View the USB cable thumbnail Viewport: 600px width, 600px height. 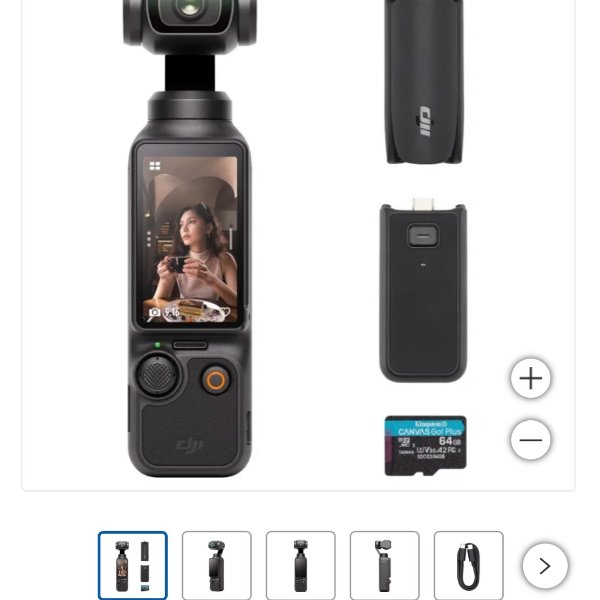click(468, 566)
